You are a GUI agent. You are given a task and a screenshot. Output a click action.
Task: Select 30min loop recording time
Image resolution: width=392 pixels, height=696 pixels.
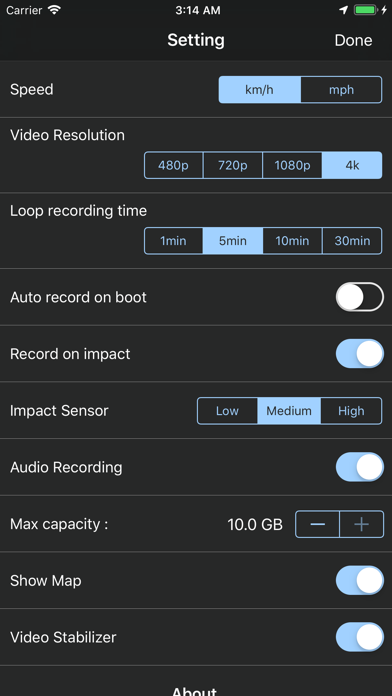point(352,241)
